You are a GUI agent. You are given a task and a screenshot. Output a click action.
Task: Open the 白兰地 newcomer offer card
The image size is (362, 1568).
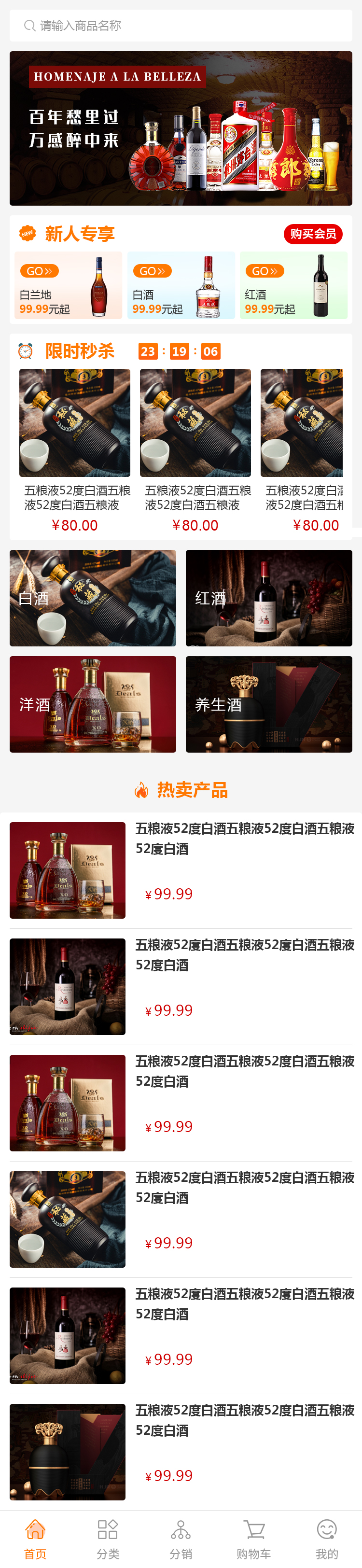click(x=68, y=285)
